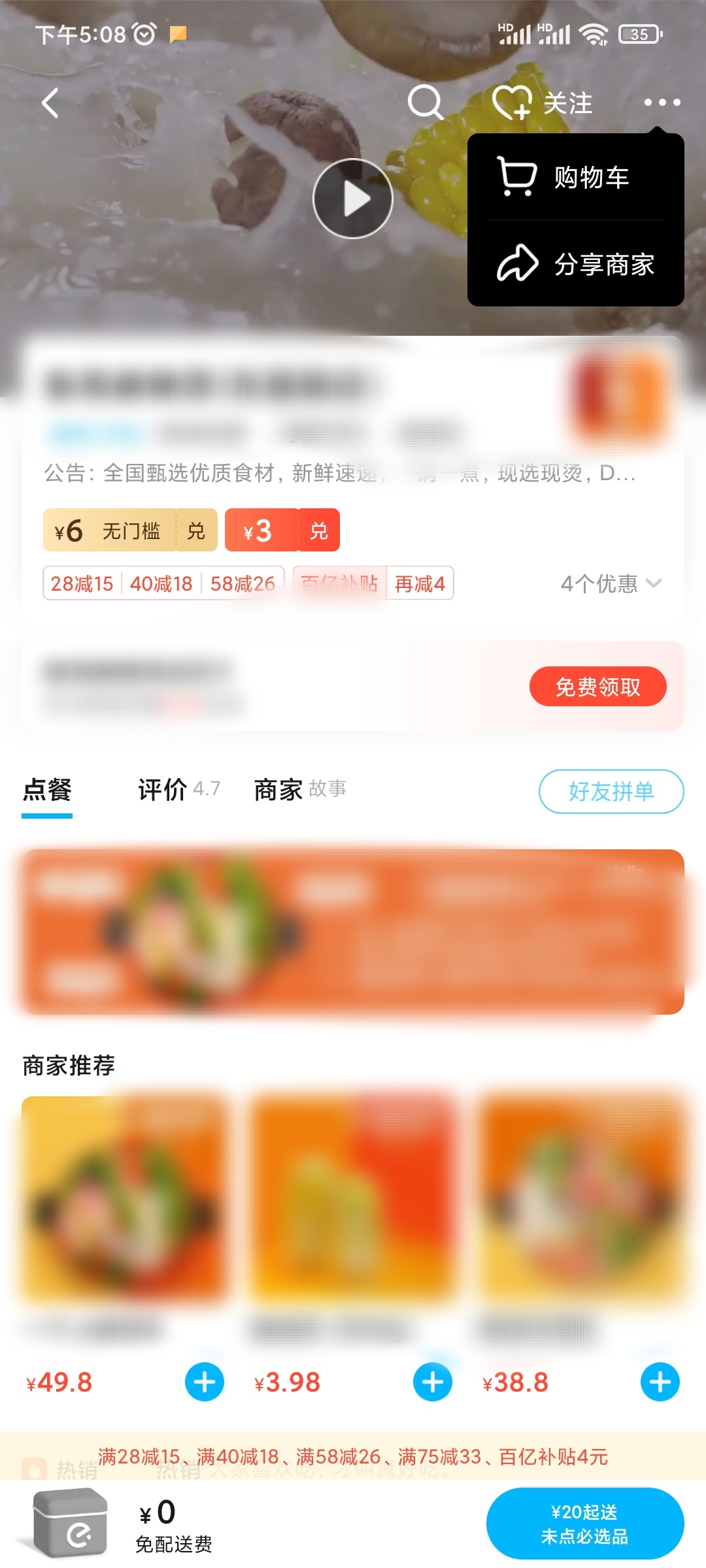Tap 免费领取 to claim the offer
706x1568 pixels.
pyautogui.click(x=597, y=685)
